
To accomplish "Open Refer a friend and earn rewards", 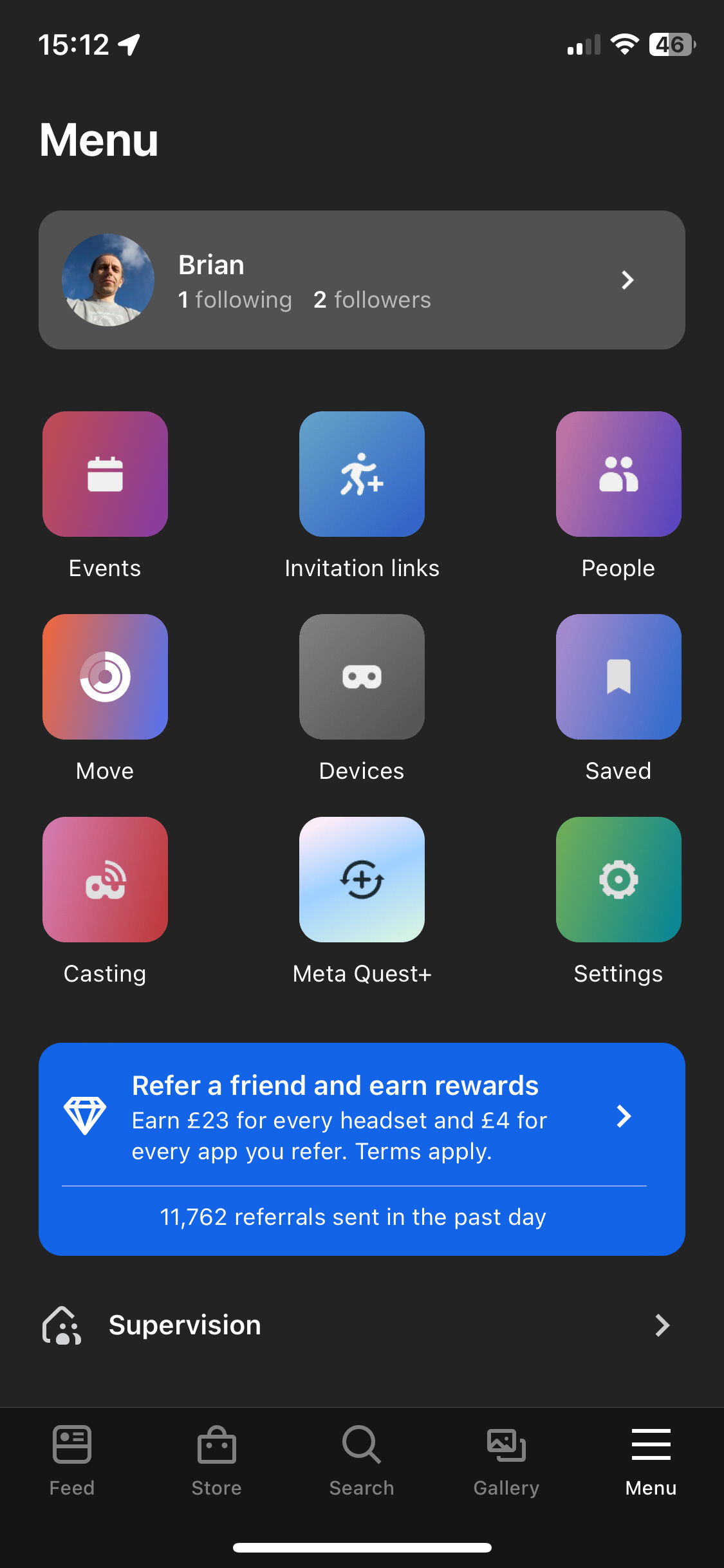I will point(335,1085).
